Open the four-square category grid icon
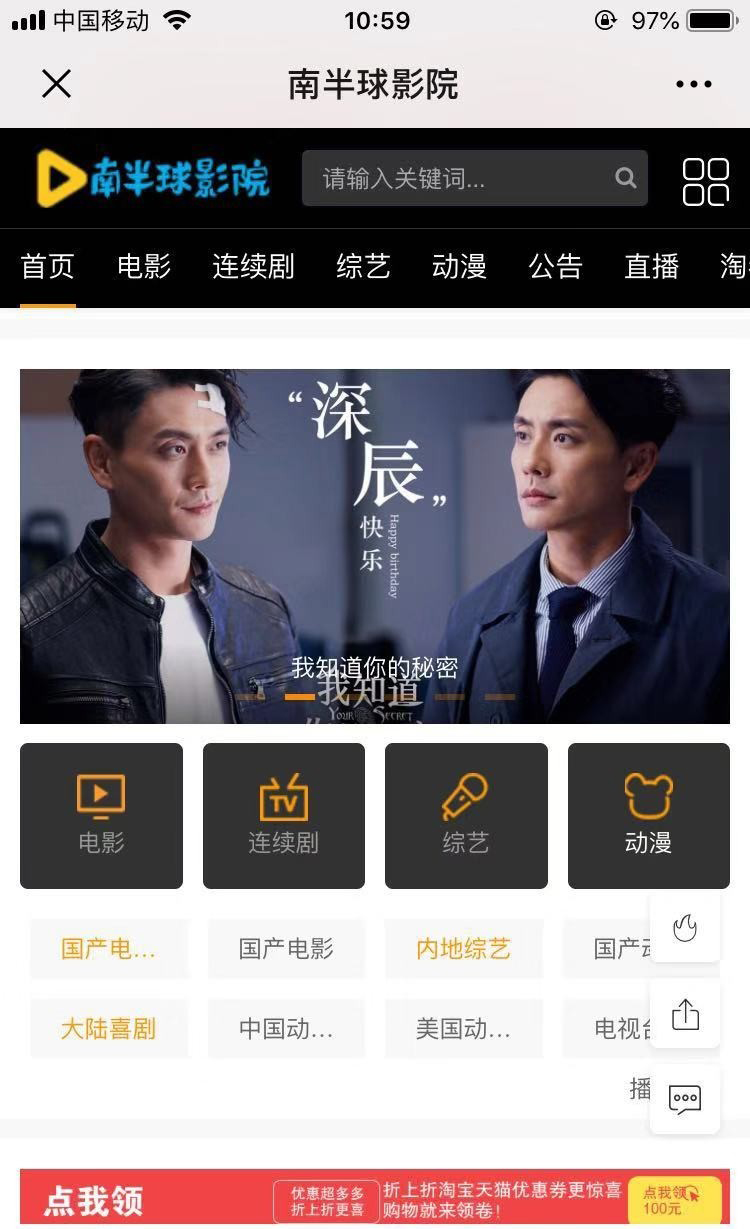This screenshot has width=750, height=1229. point(705,182)
